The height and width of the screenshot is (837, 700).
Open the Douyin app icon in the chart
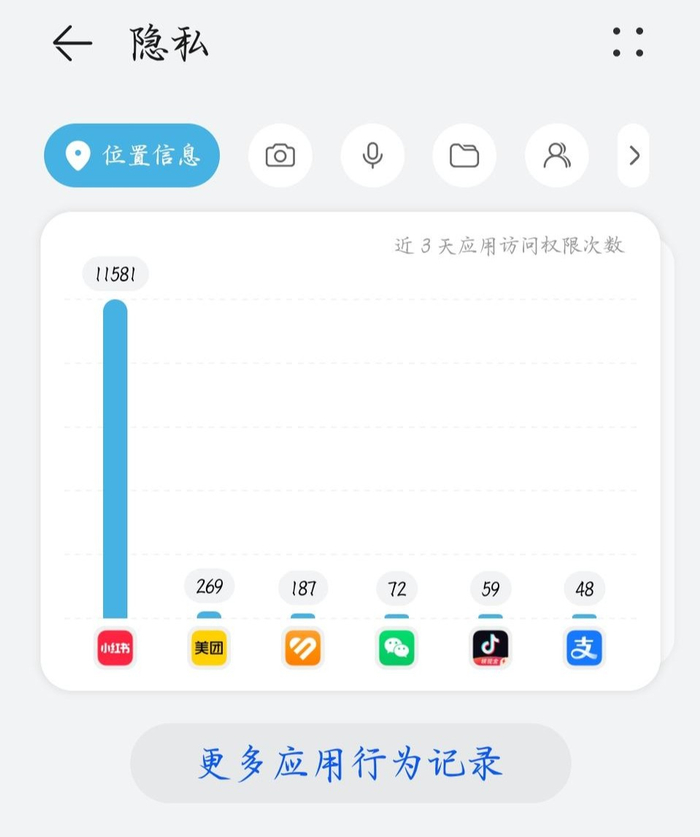(x=491, y=648)
